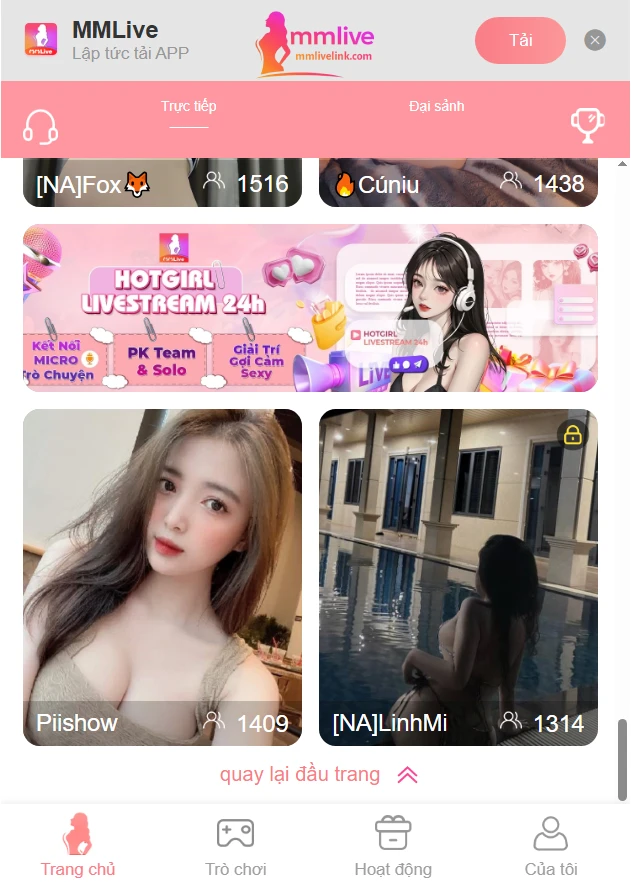Open the trophy leaderboard icon

(x=587, y=124)
